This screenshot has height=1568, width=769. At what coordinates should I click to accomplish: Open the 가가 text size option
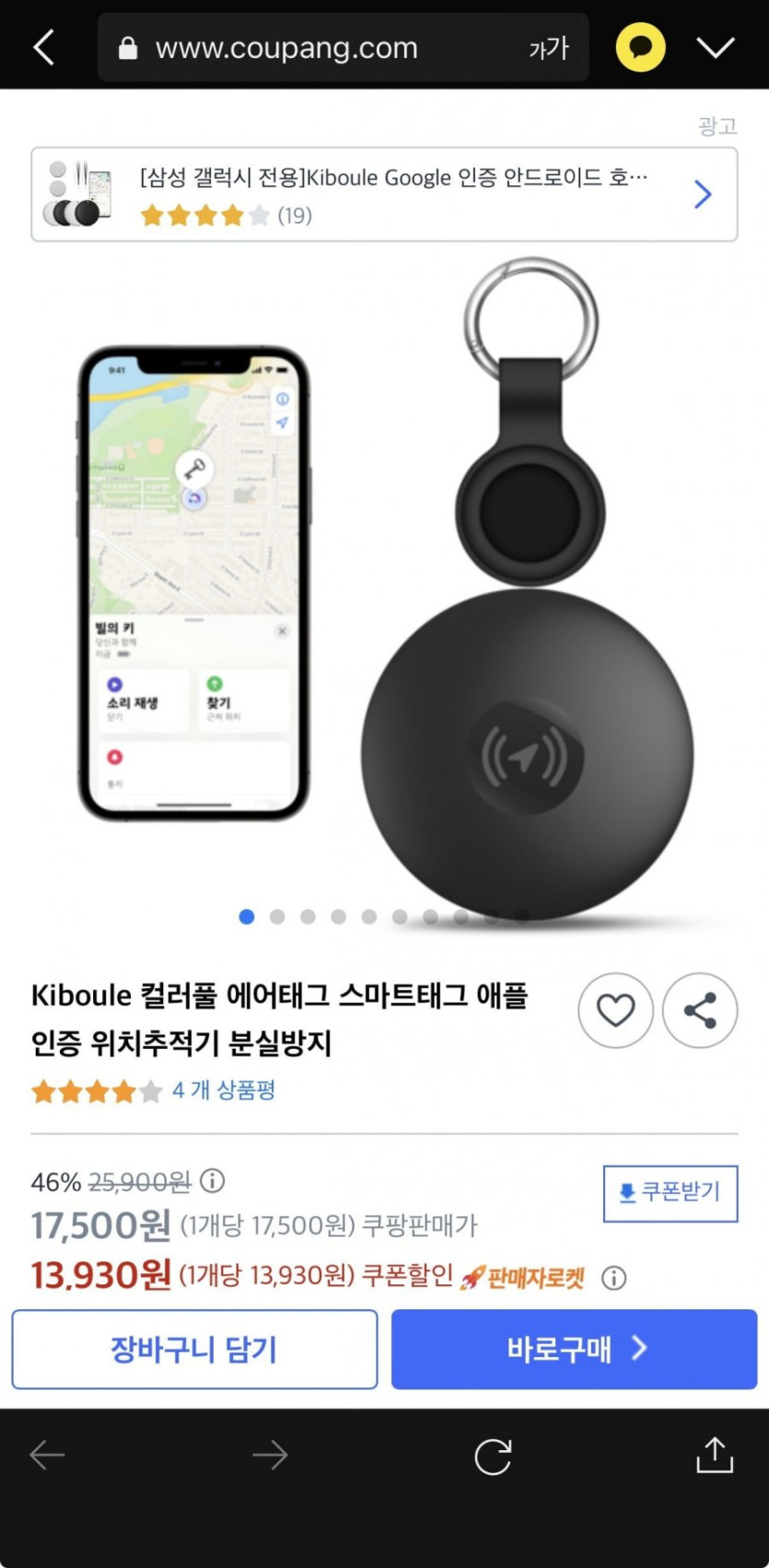point(549,48)
